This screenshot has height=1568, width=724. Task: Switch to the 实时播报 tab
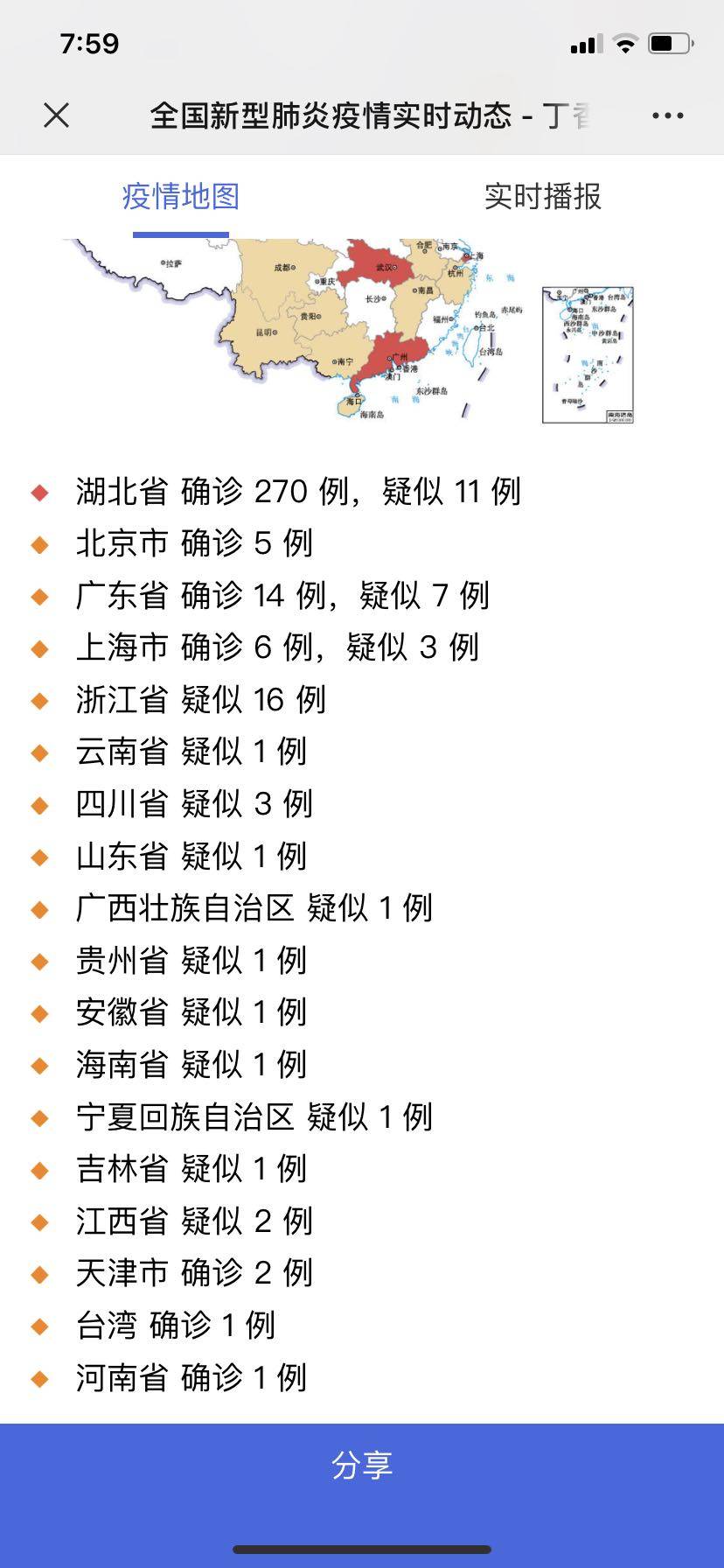(542, 197)
